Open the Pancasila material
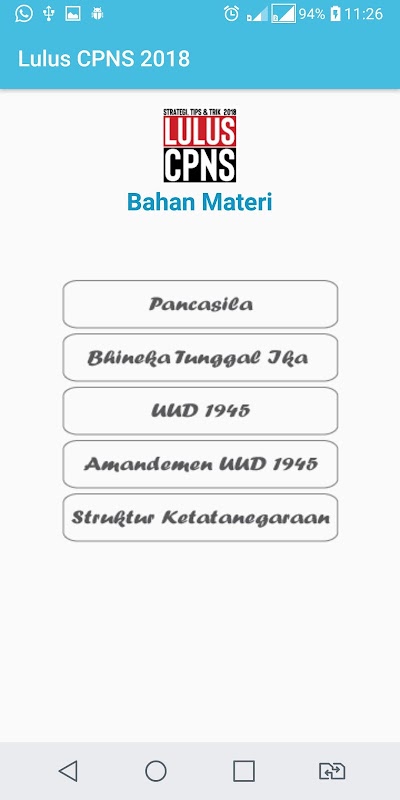400x800 pixels. pos(200,304)
